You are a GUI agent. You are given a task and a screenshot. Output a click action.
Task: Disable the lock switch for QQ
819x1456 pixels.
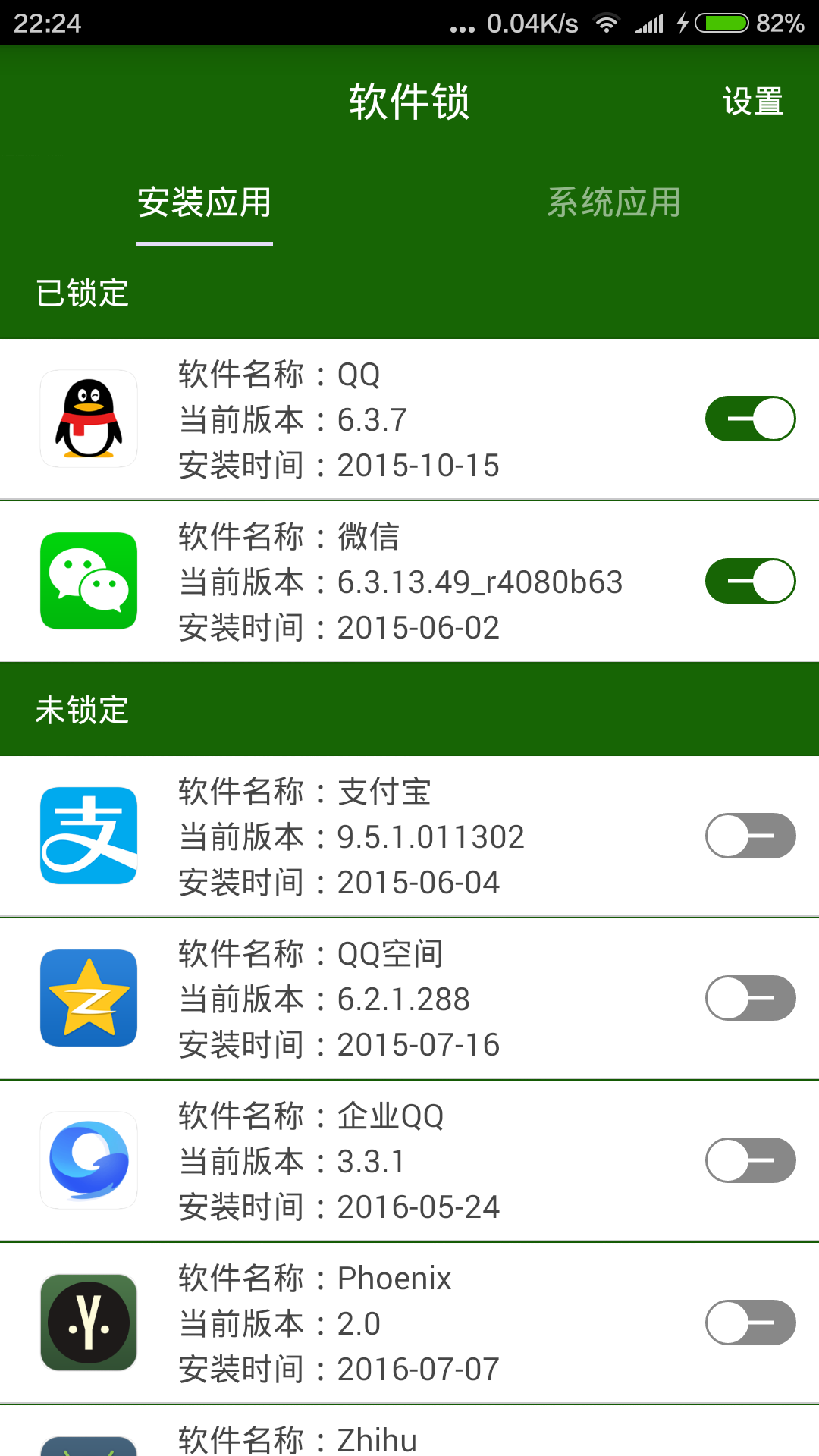tap(749, 418)
